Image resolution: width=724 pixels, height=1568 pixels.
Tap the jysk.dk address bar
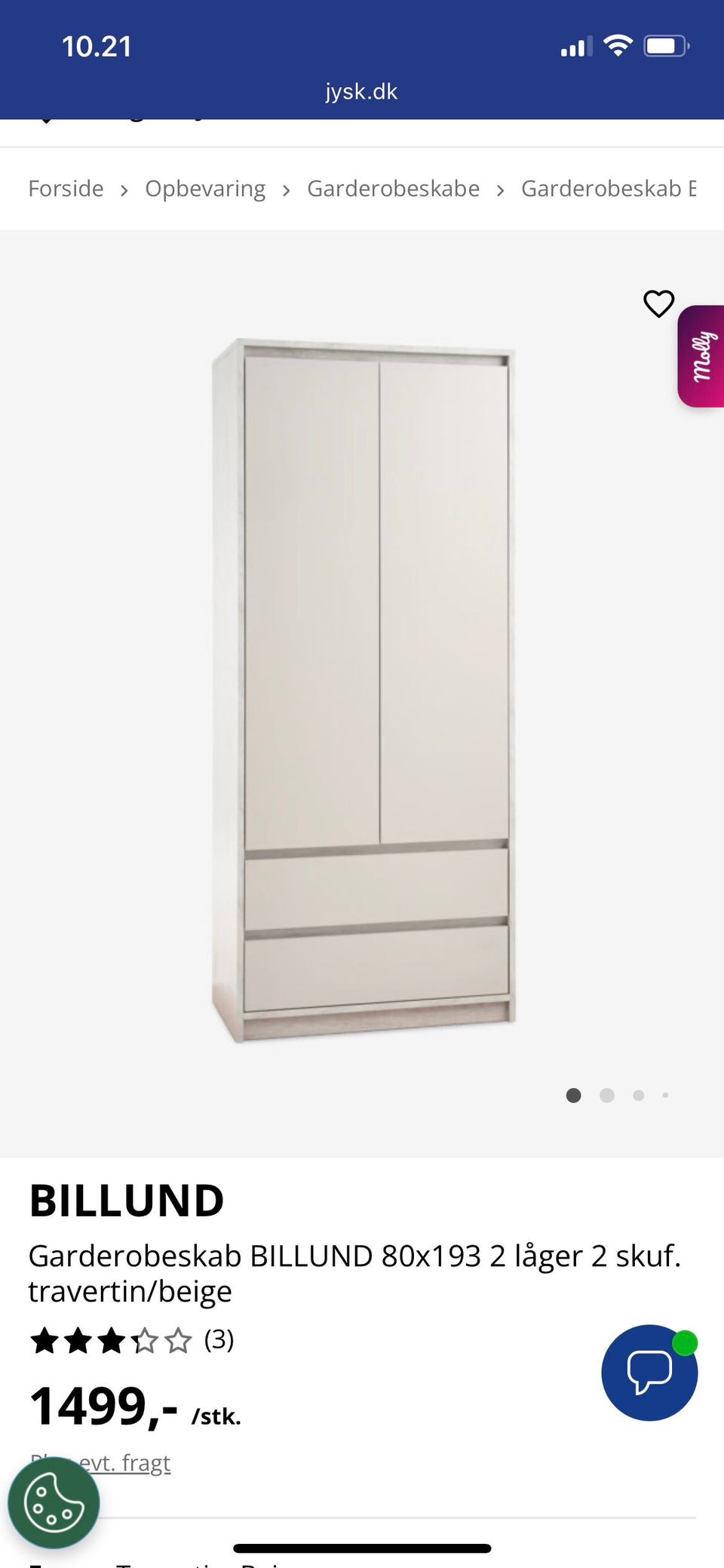pos(361,92)
